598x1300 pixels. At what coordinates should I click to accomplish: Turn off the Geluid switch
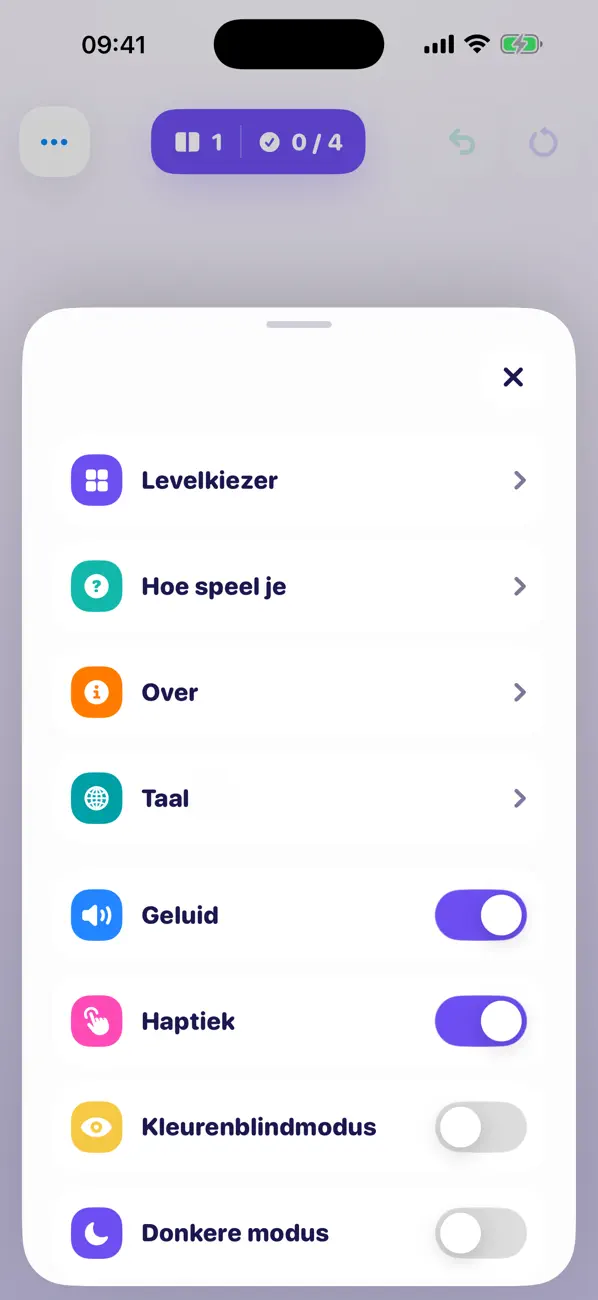point(481,915)
